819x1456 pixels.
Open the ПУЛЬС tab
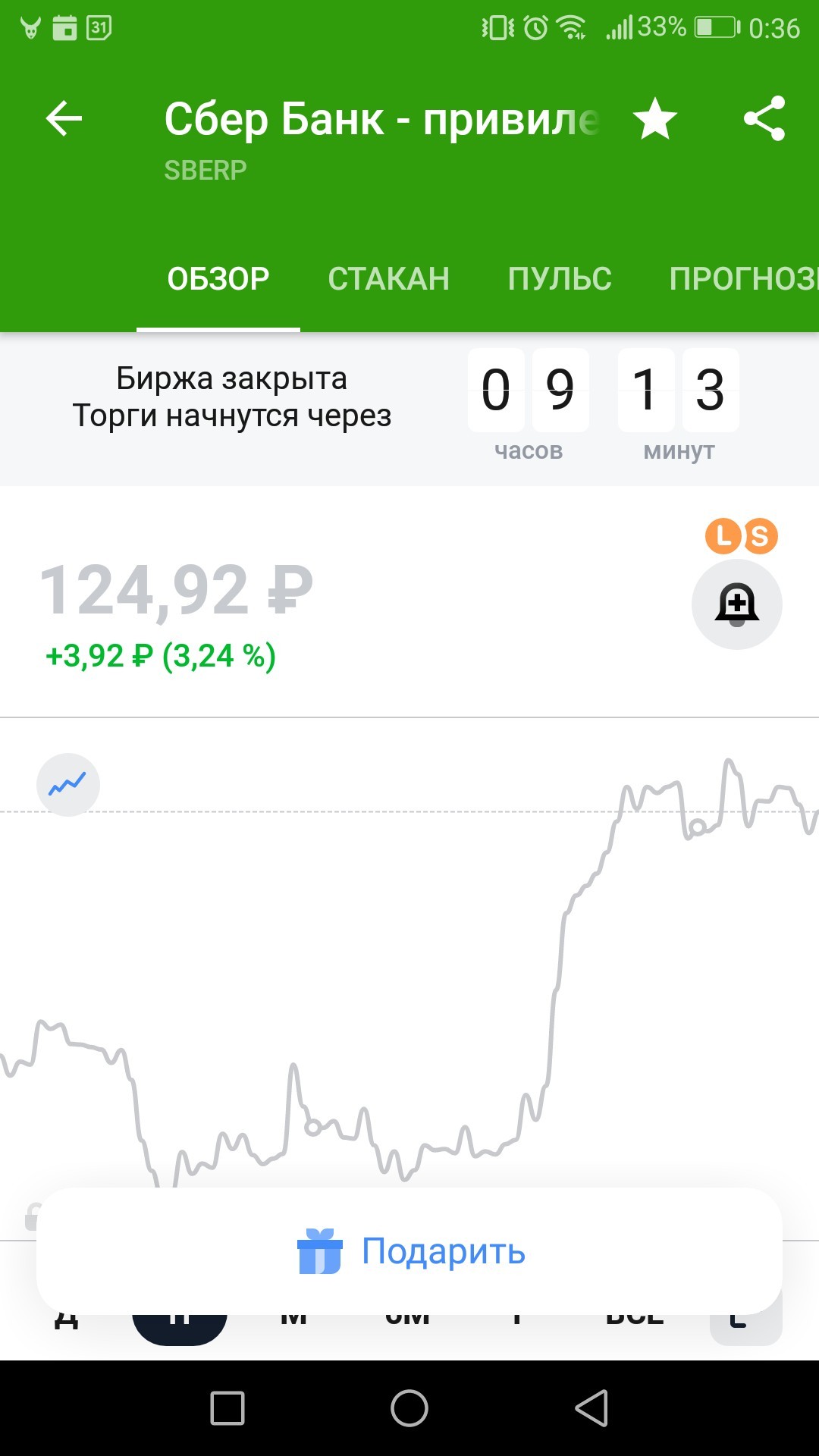(x=560, y=279)
